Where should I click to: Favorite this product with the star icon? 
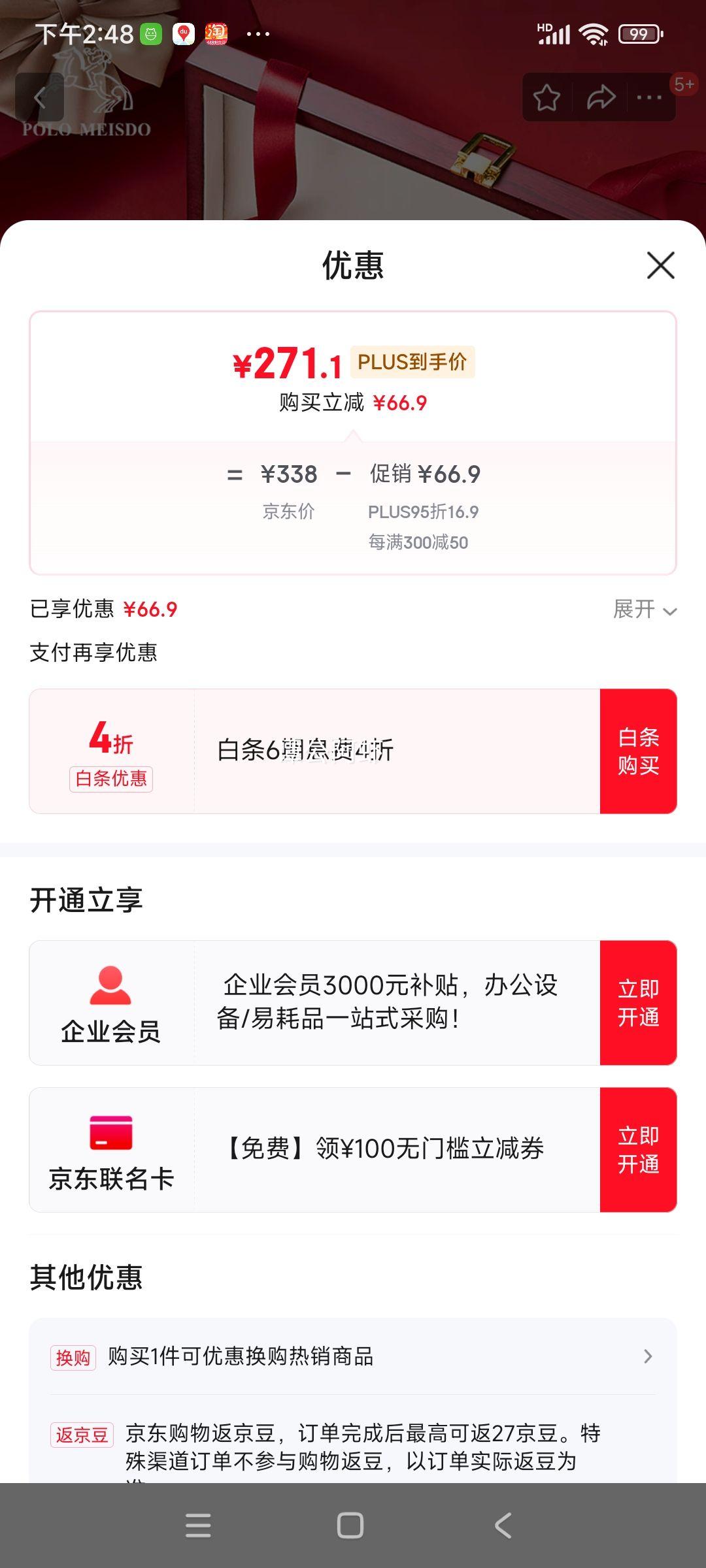click(546, 98)
